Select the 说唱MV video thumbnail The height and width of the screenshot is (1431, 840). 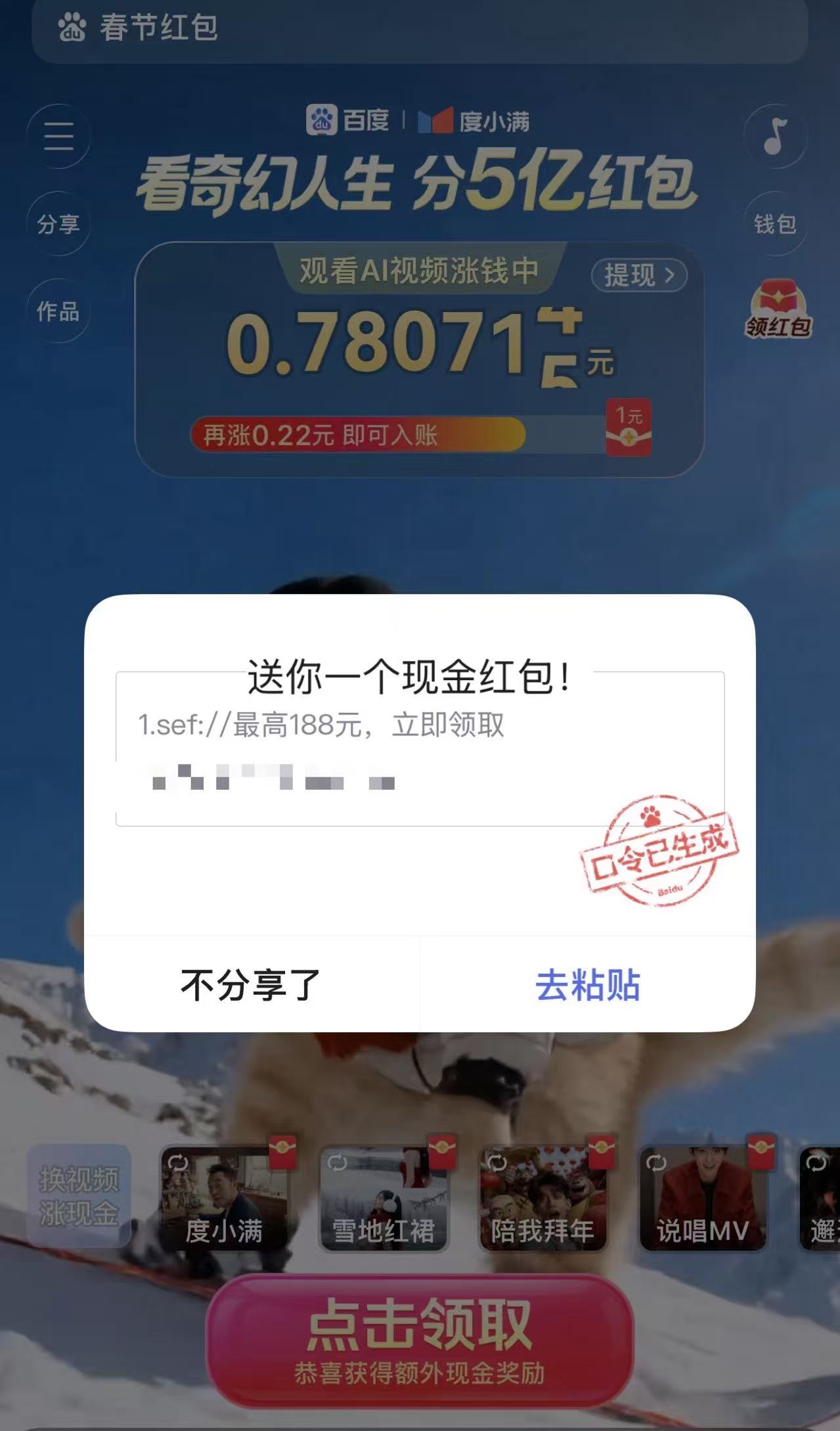pos(703,1198)
